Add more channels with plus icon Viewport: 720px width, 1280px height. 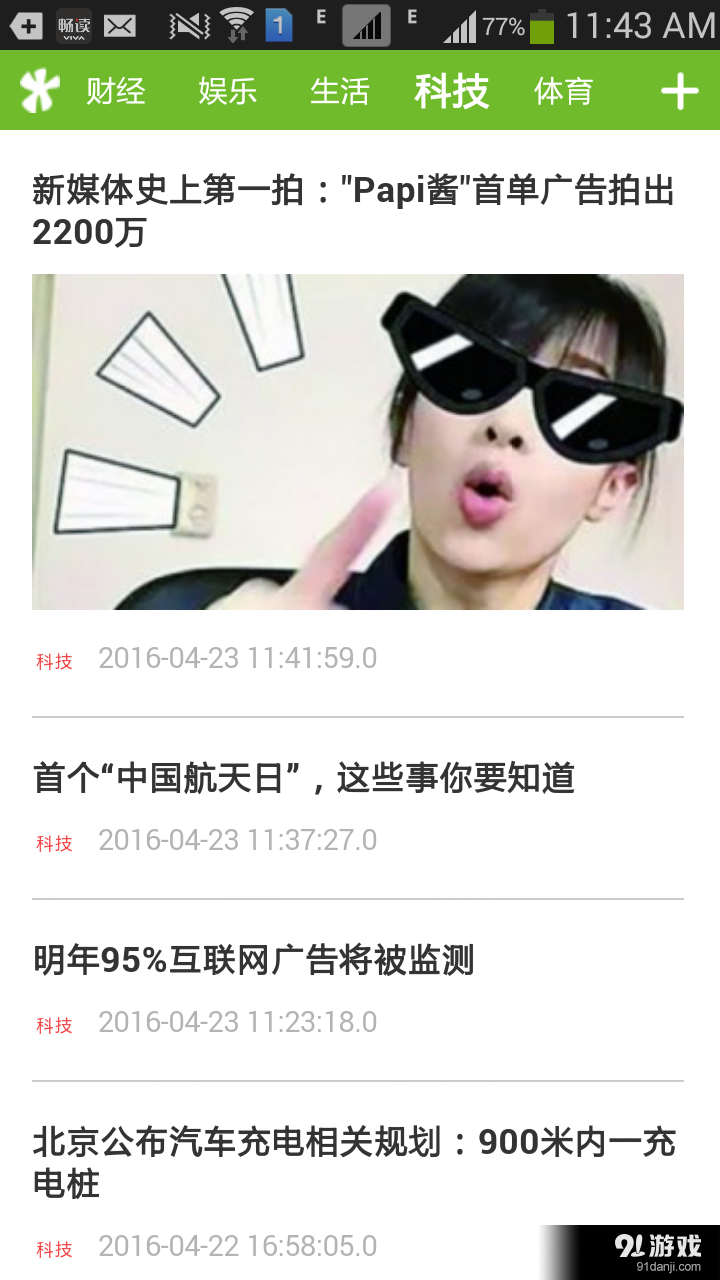pyautogui.click(x=679, y=92)
